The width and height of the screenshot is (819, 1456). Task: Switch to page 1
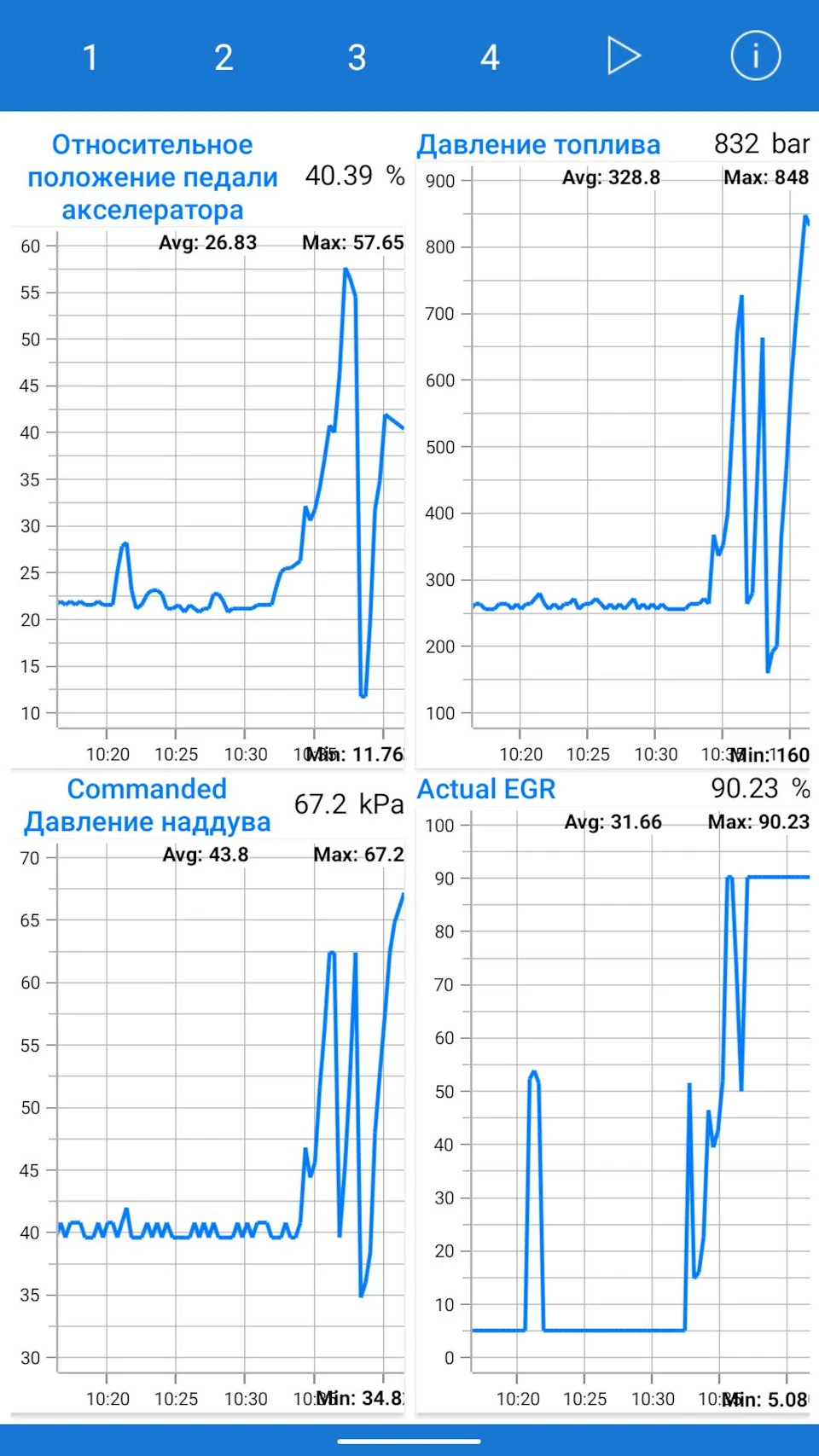[x=90, y=58]
